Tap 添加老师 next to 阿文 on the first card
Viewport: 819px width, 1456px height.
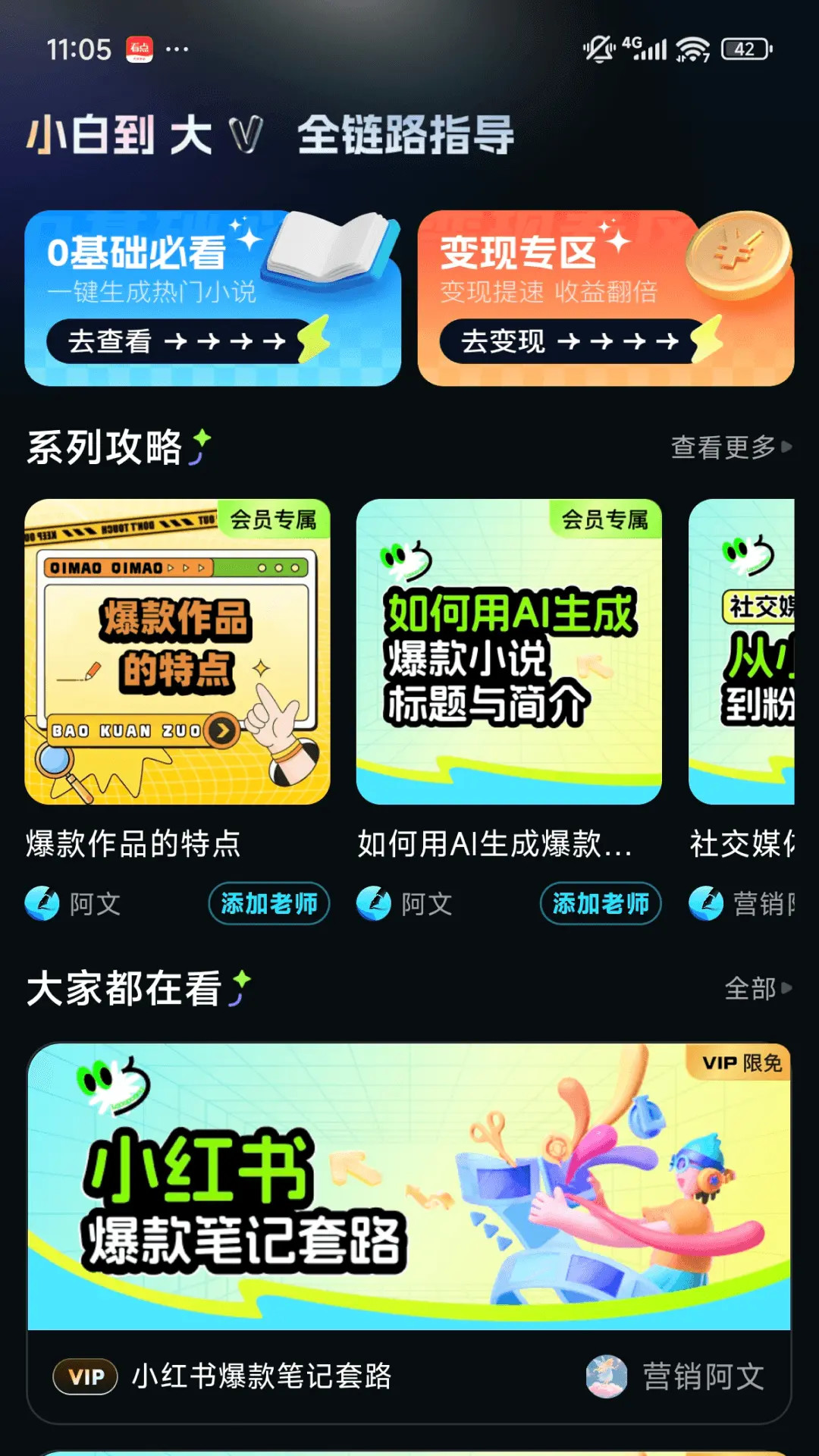tap(269, 904)
